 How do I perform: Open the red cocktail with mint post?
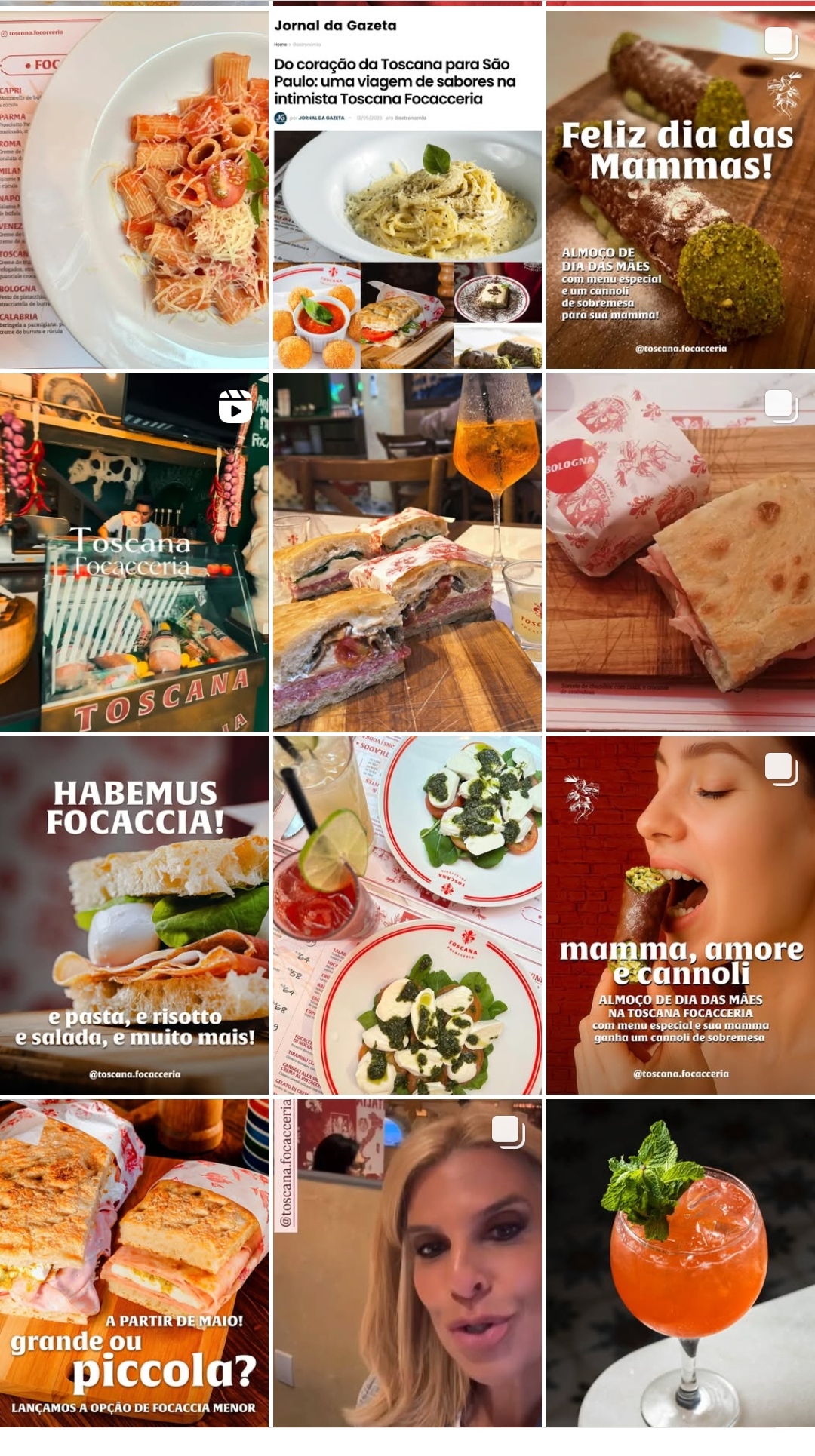click(x=680, y=1264)
